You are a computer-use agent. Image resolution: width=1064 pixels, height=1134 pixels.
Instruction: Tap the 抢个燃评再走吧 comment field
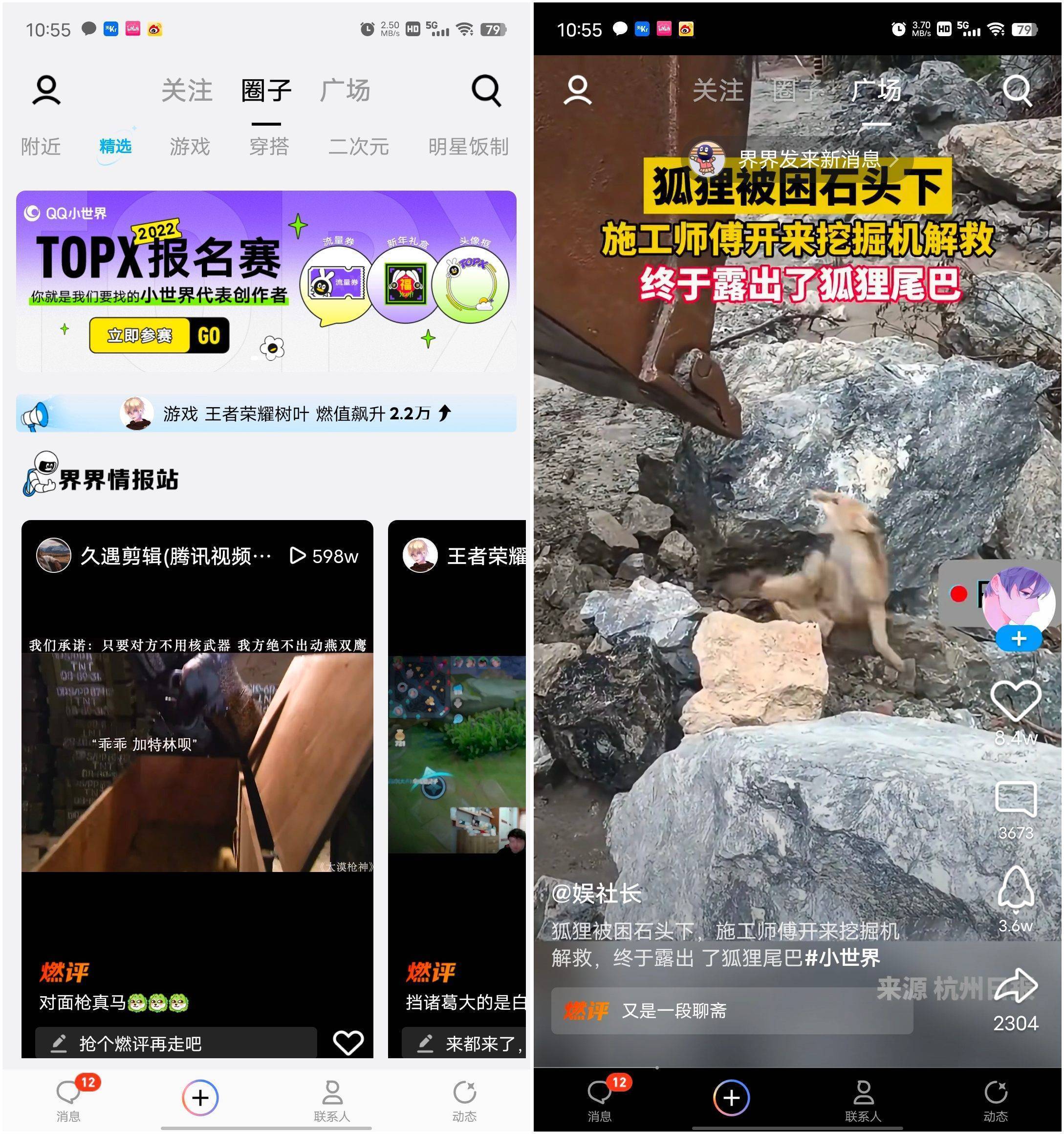(176, 1043)
